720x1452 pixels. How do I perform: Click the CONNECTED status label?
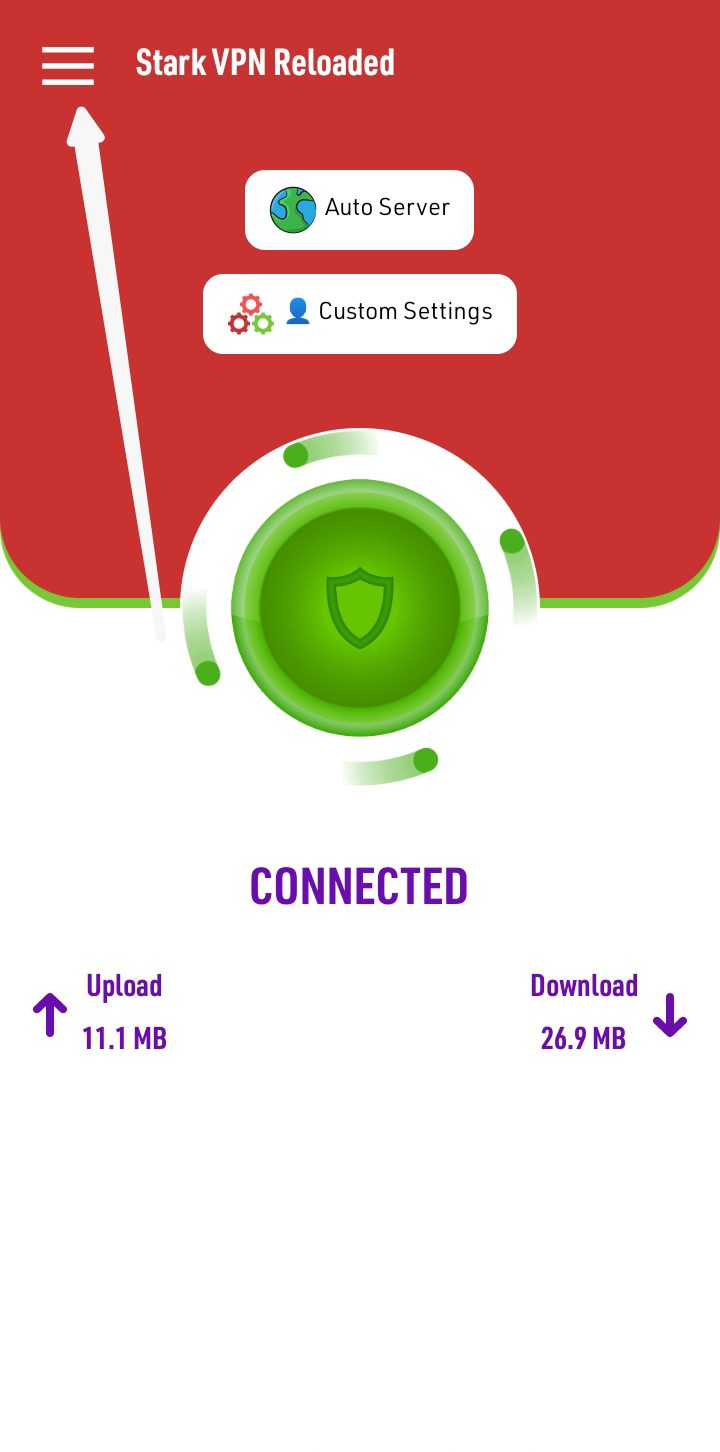(359, 885)
